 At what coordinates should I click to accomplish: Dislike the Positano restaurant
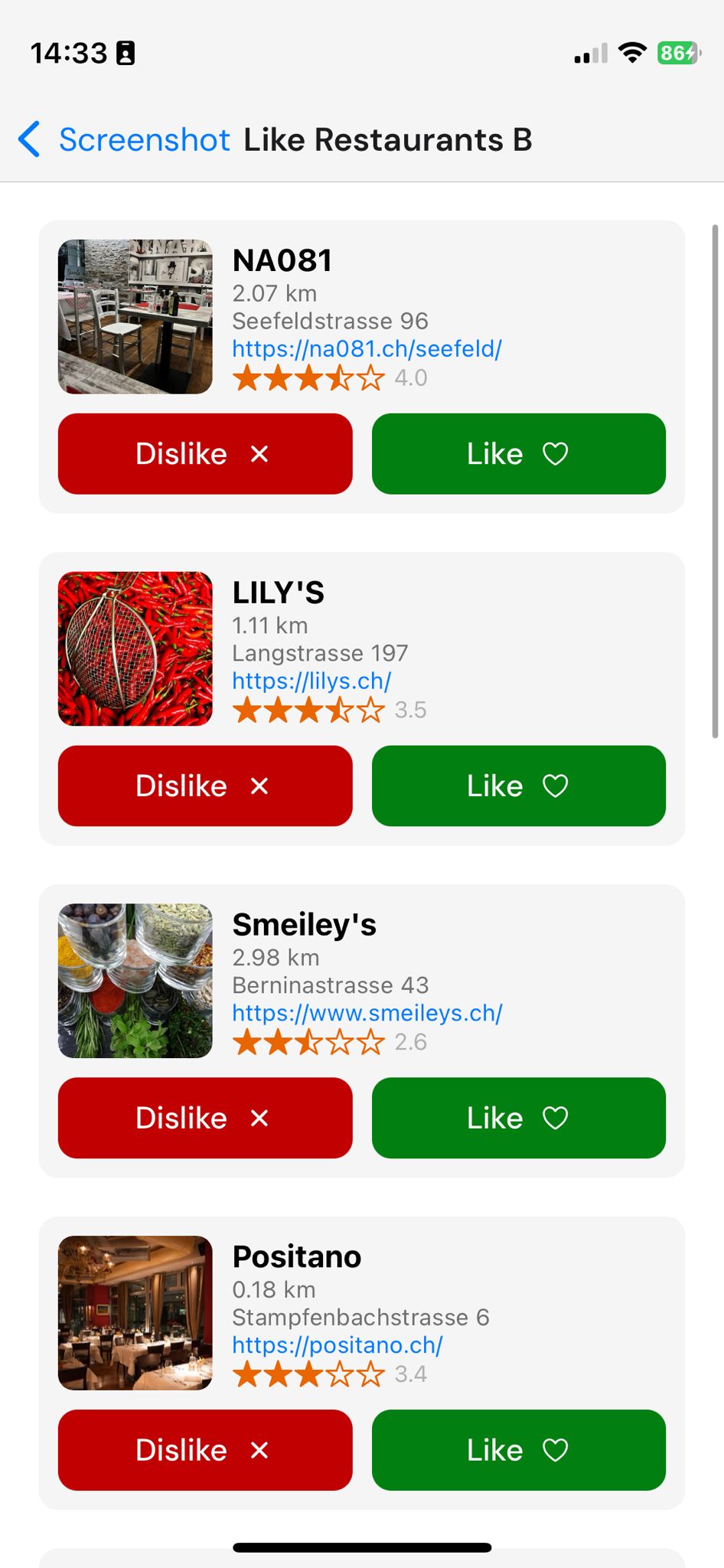(x=205, y=1450)
